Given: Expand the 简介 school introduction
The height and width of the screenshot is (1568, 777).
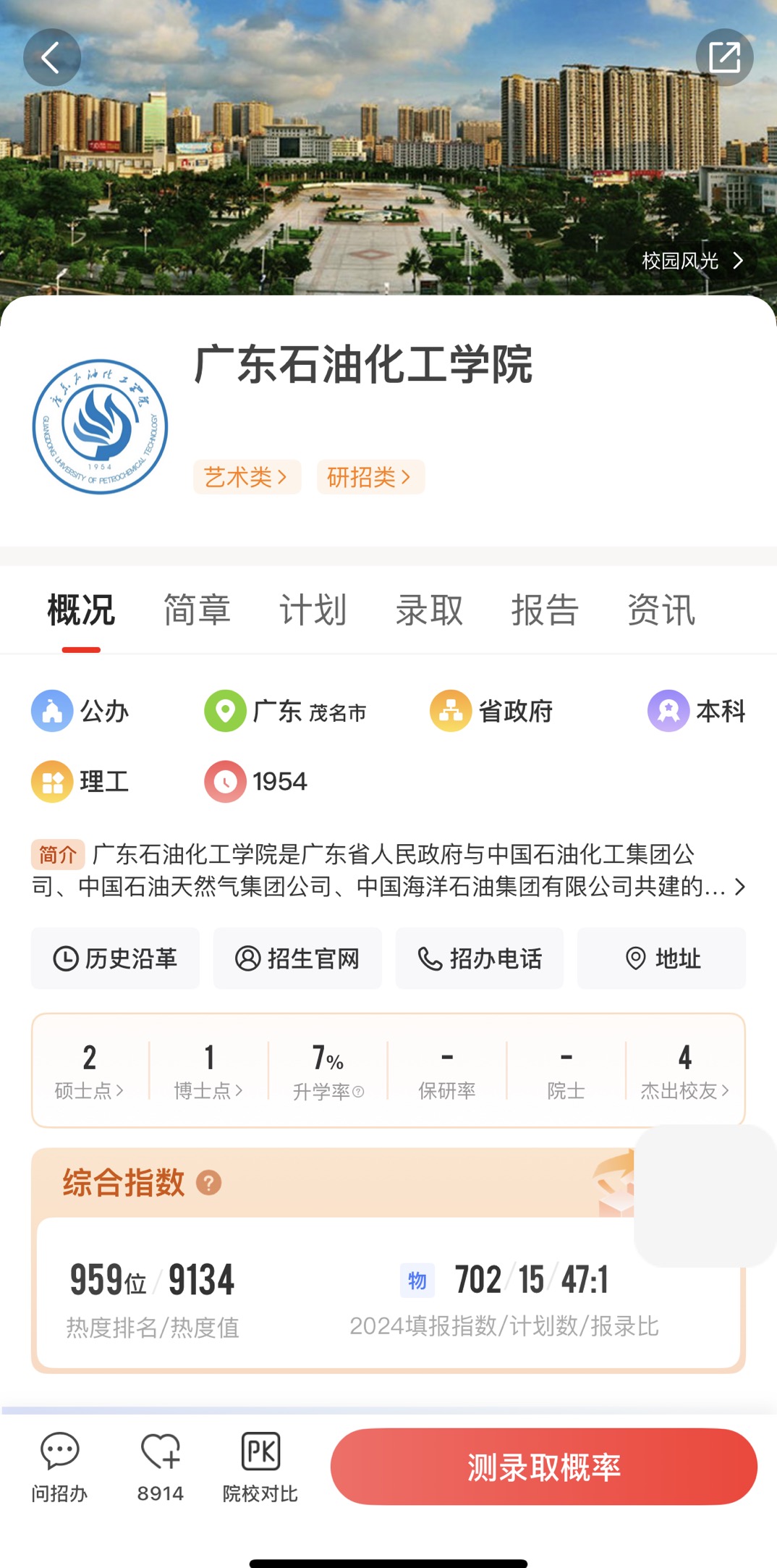Looking at the screenshot, I should [739, 887].
